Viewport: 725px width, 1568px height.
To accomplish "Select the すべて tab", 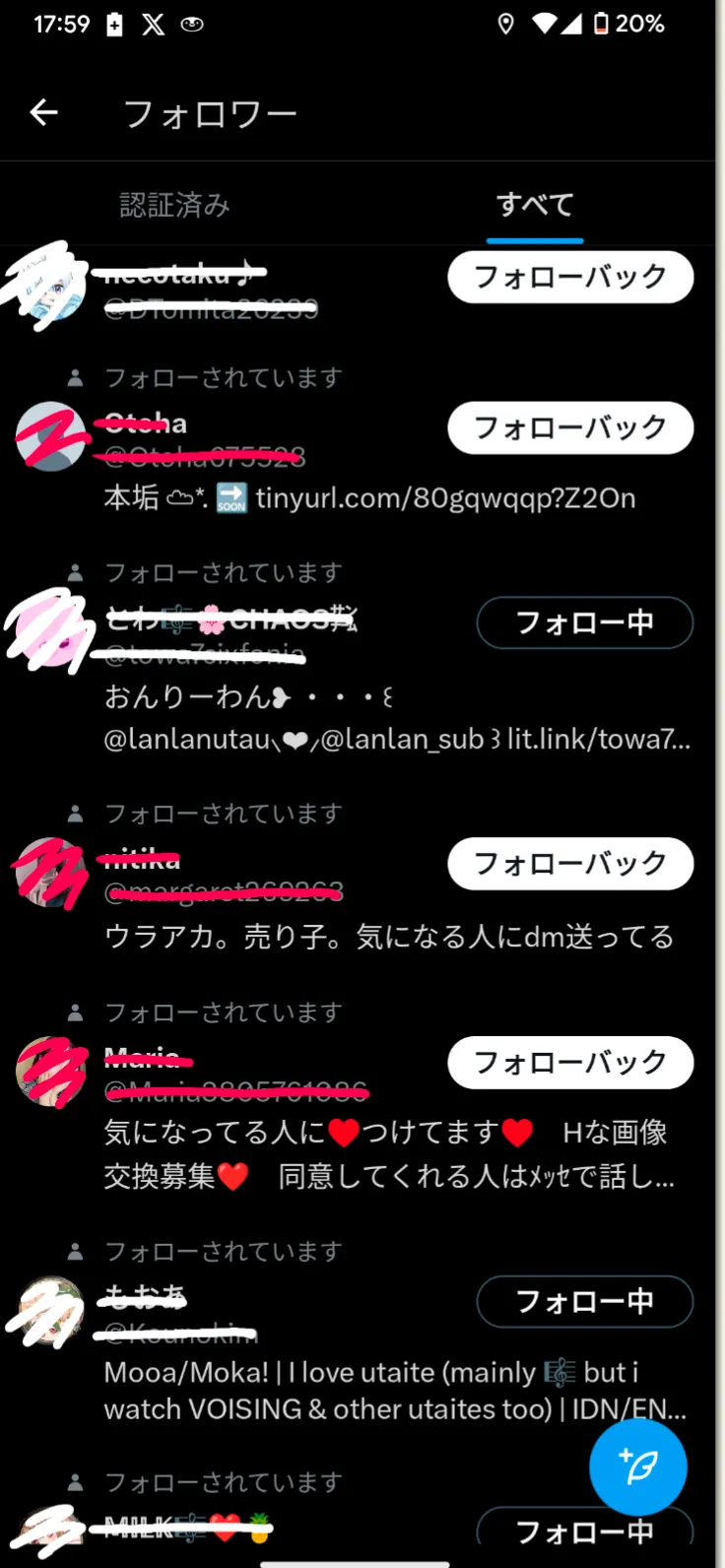I will 535,205.
